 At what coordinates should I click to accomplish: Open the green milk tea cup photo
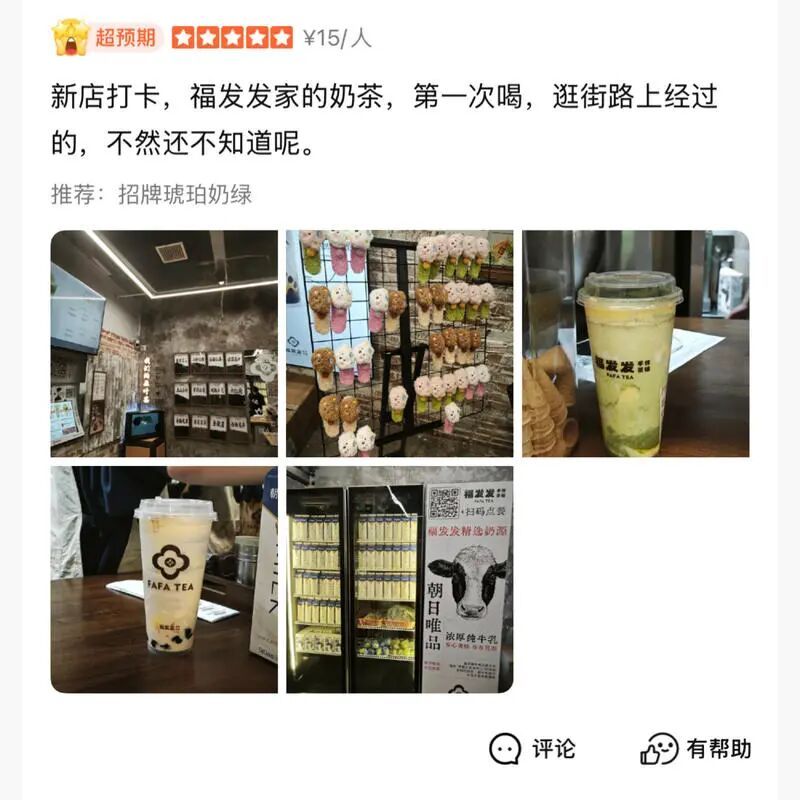[x=635, y=344]
